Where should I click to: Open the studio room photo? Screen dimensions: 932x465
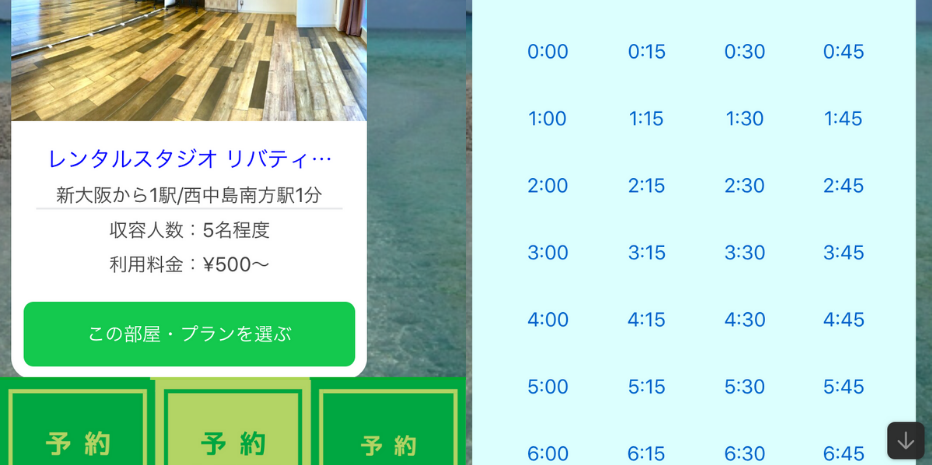pyautogui.click(x=189, y=60)
